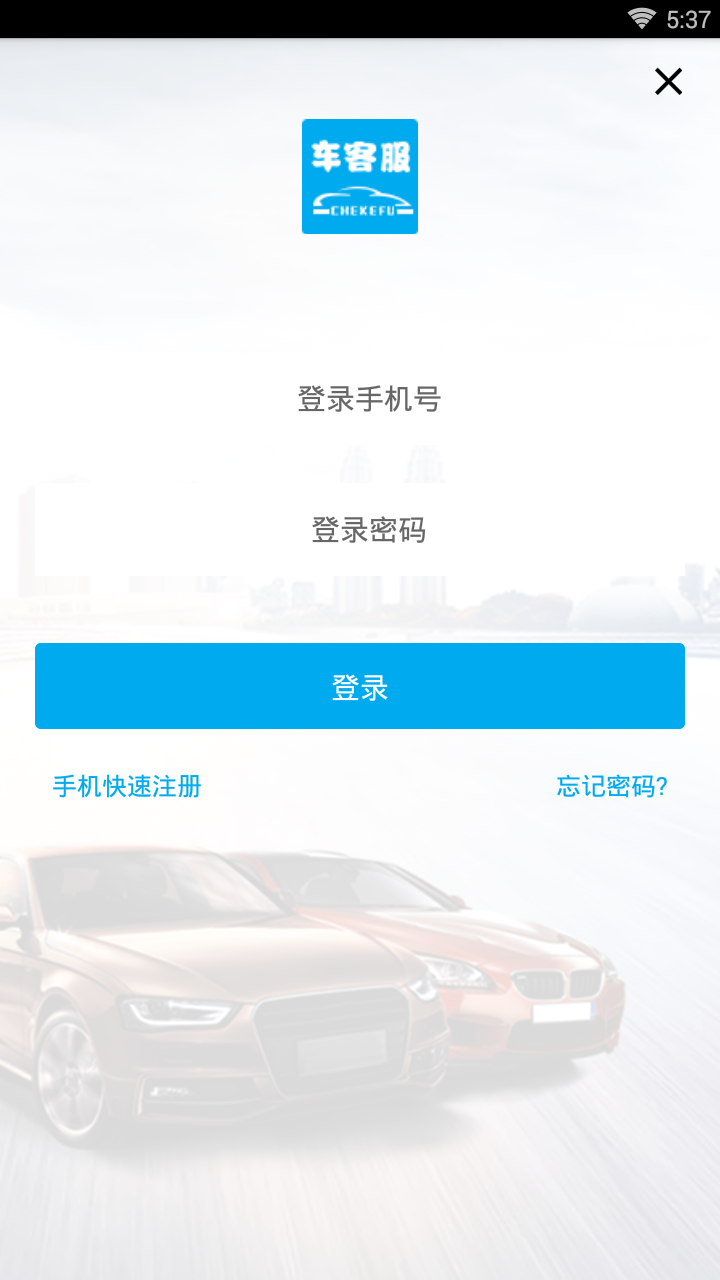Image resolution: width=720 pixels, height=1280 pixels.
Task: Open 手机快速注册 quick registration
Action: tap(127, 786)
